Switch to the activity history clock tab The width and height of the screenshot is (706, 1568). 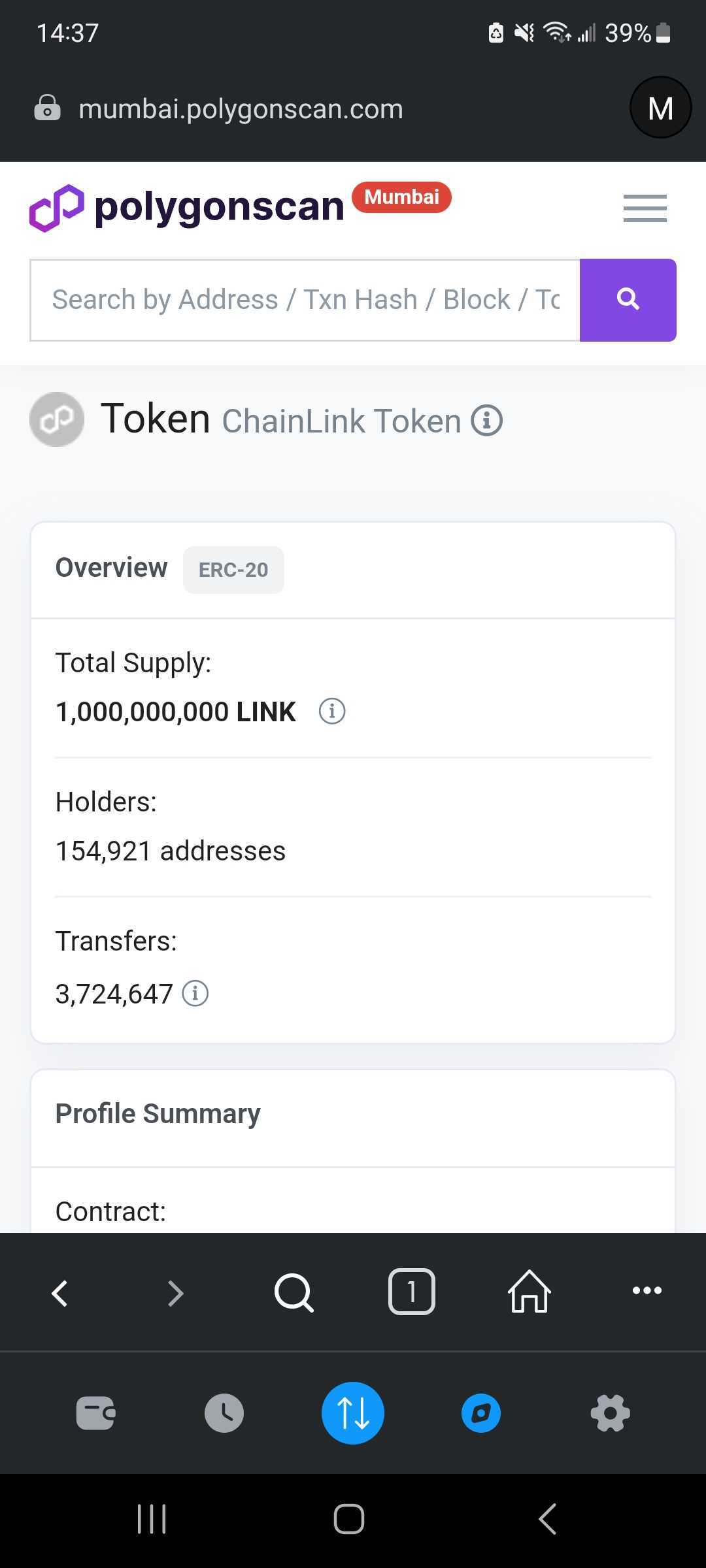pos(224,1413)
